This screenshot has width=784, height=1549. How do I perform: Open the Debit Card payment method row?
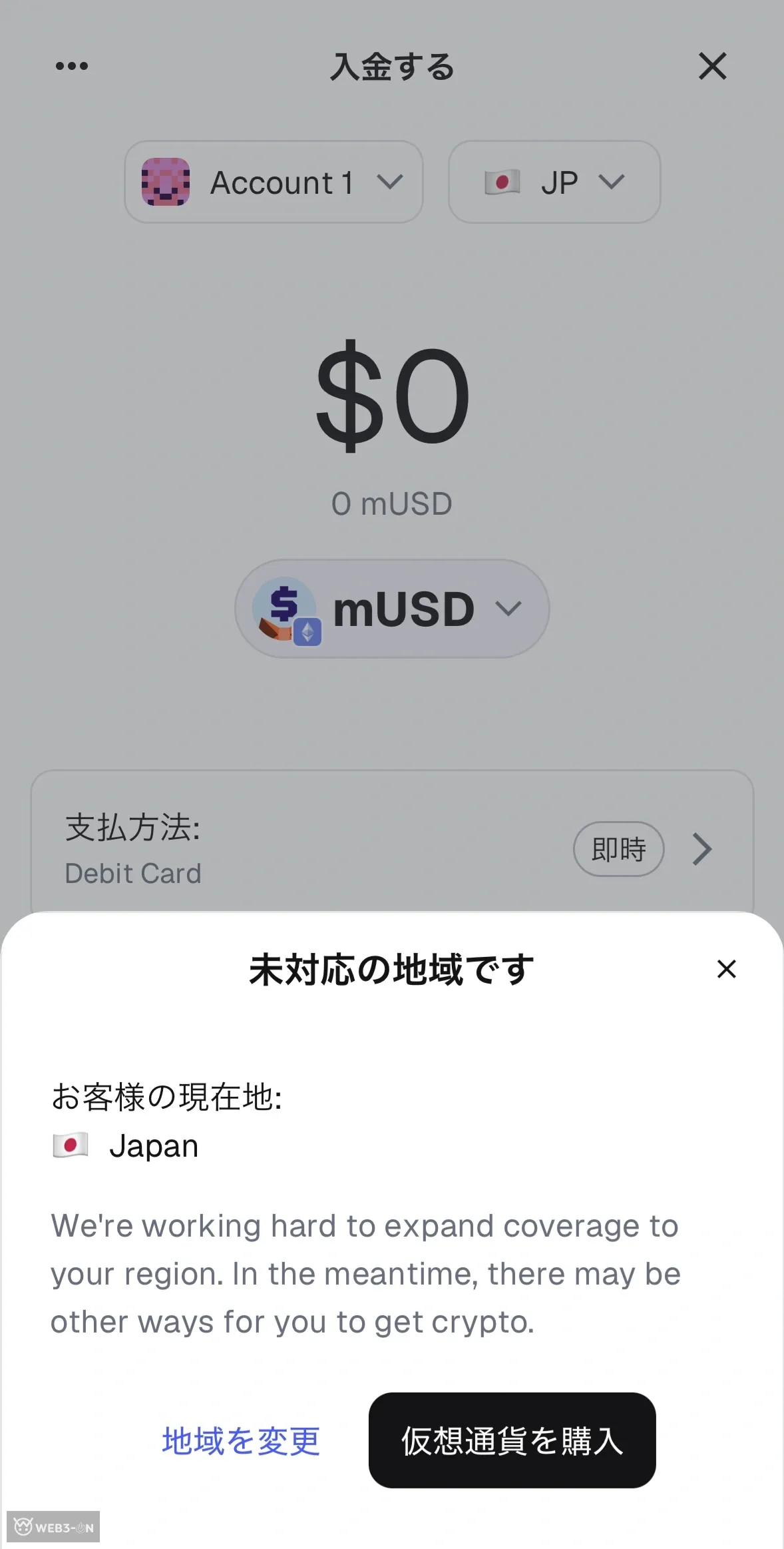pos(391,848)
